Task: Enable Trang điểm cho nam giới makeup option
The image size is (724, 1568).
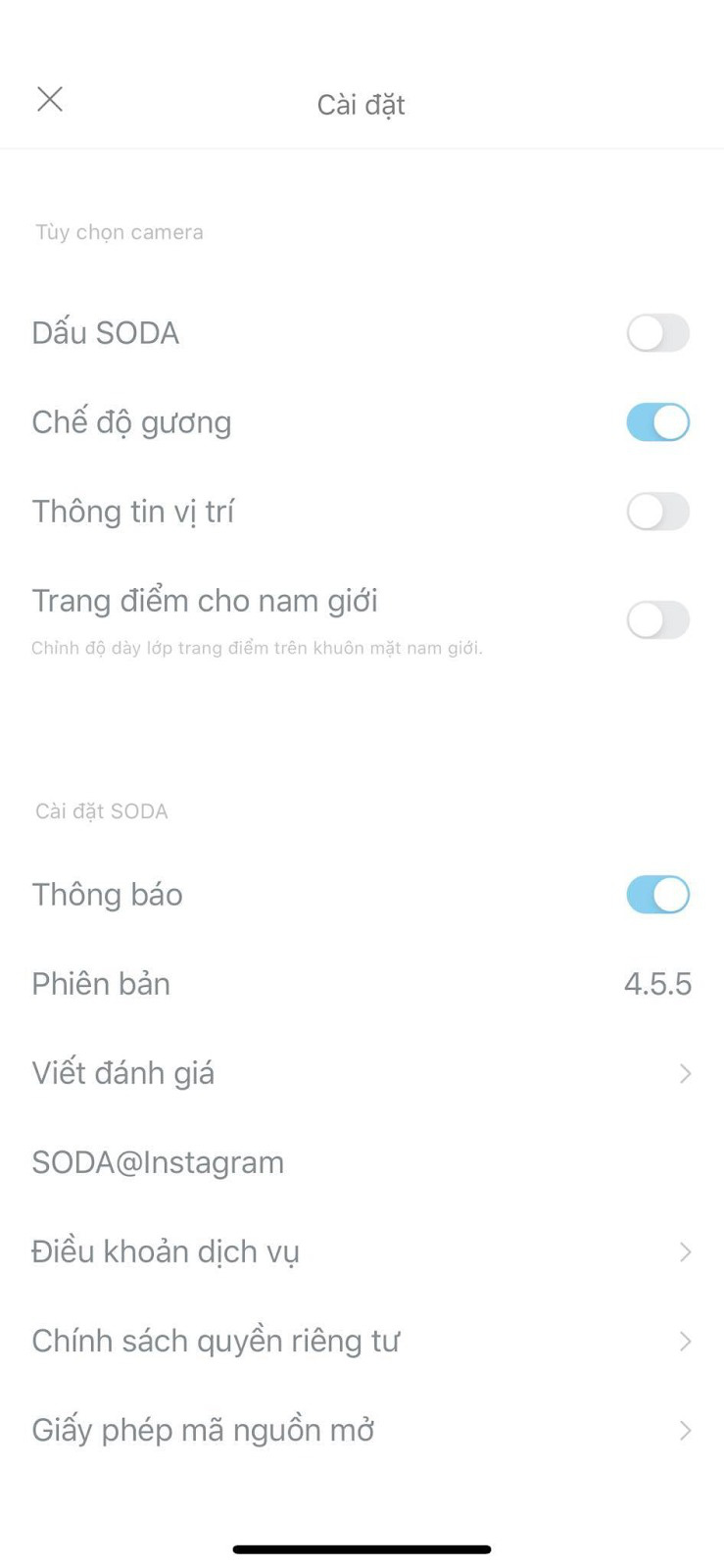Action: (657, 619)
